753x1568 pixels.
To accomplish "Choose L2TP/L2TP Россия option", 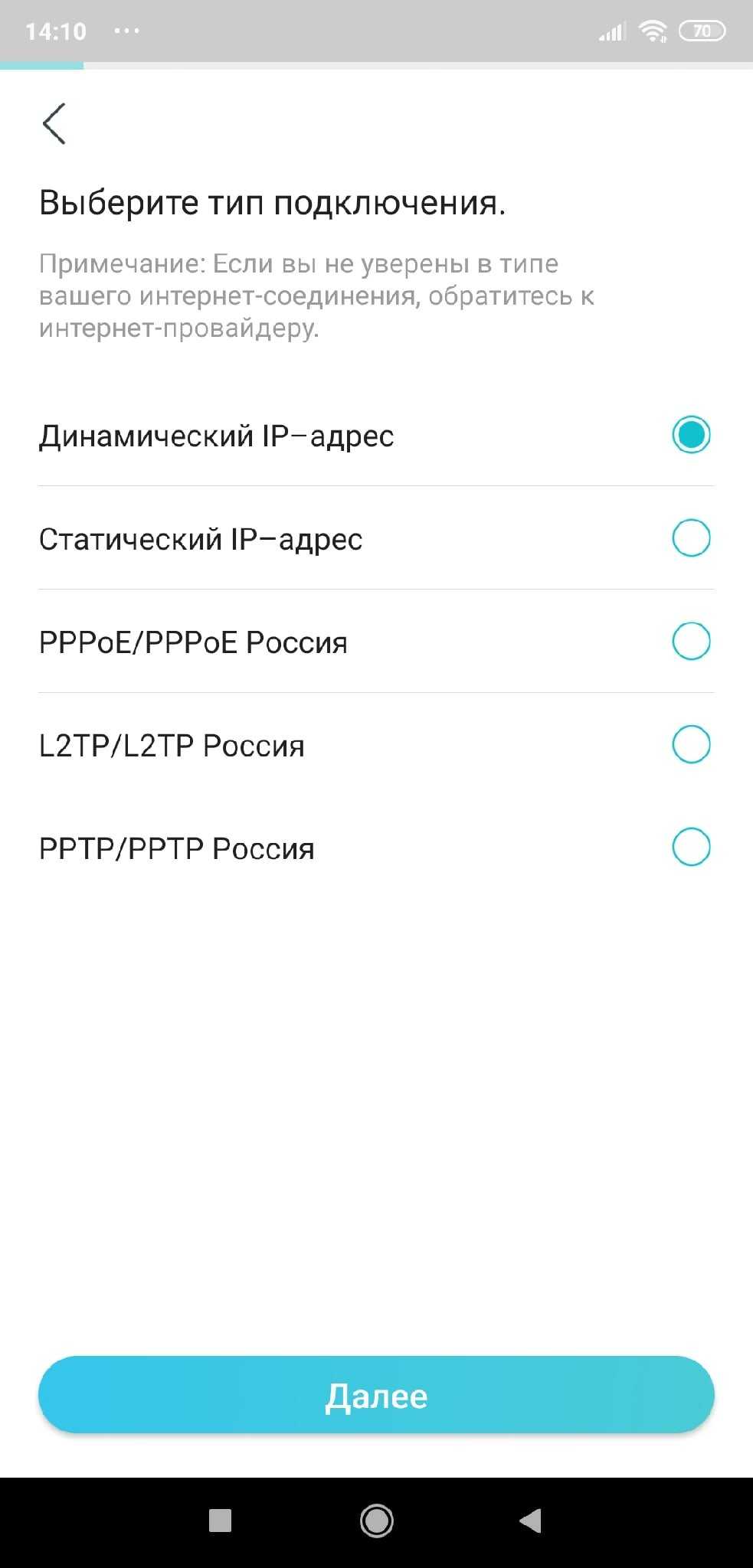I will (x=690, y=745).
